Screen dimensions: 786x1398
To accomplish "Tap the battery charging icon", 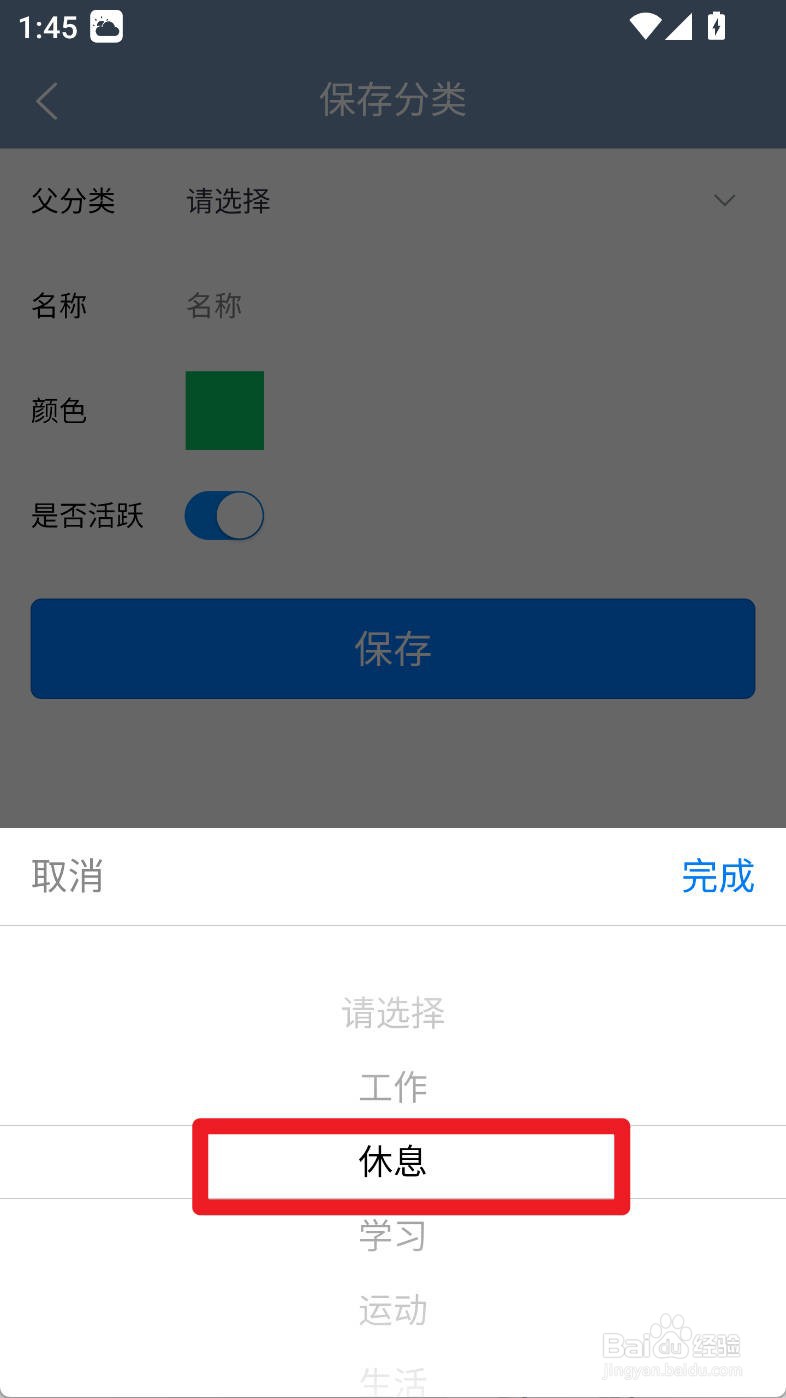I will click(x=718, y=27).
